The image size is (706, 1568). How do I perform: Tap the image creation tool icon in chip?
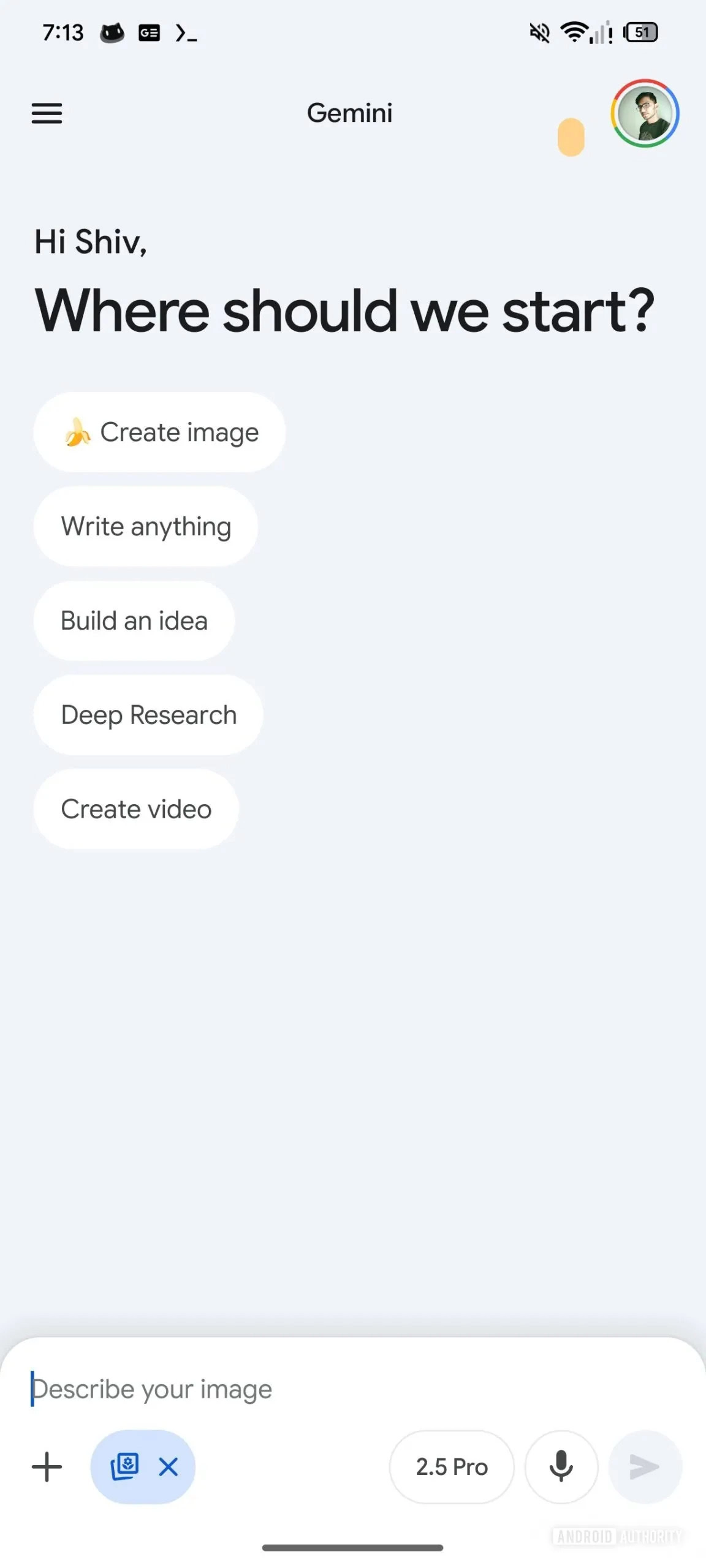pos(124,1466)
